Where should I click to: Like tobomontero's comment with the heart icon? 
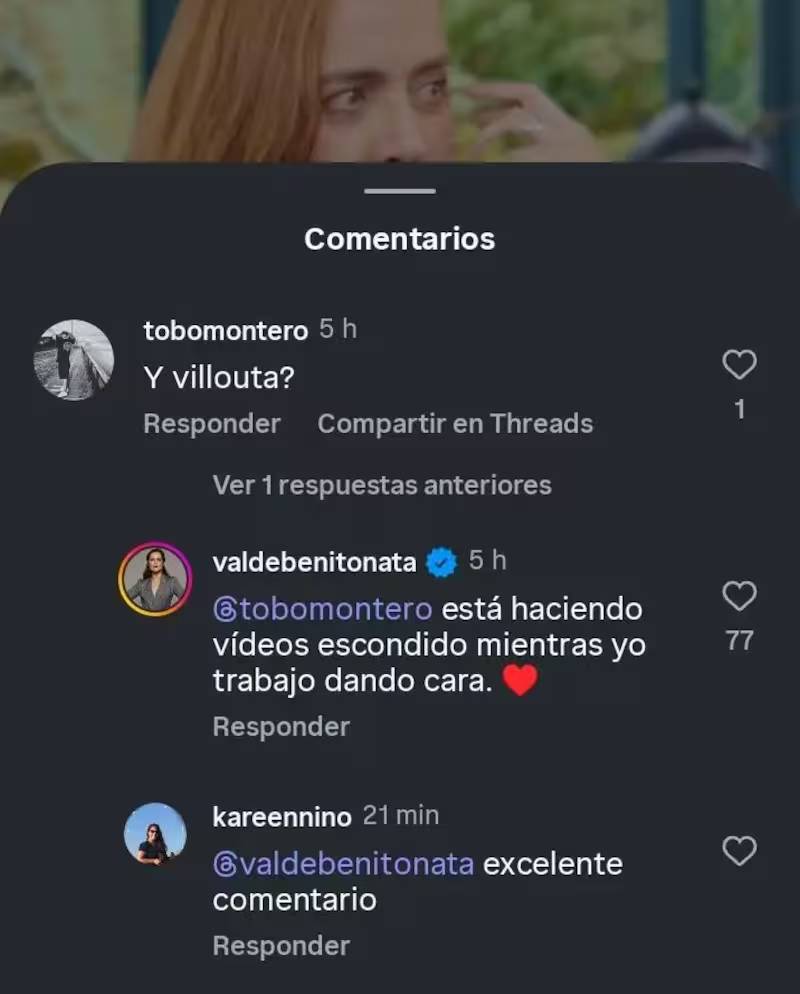tap(739, 366)
